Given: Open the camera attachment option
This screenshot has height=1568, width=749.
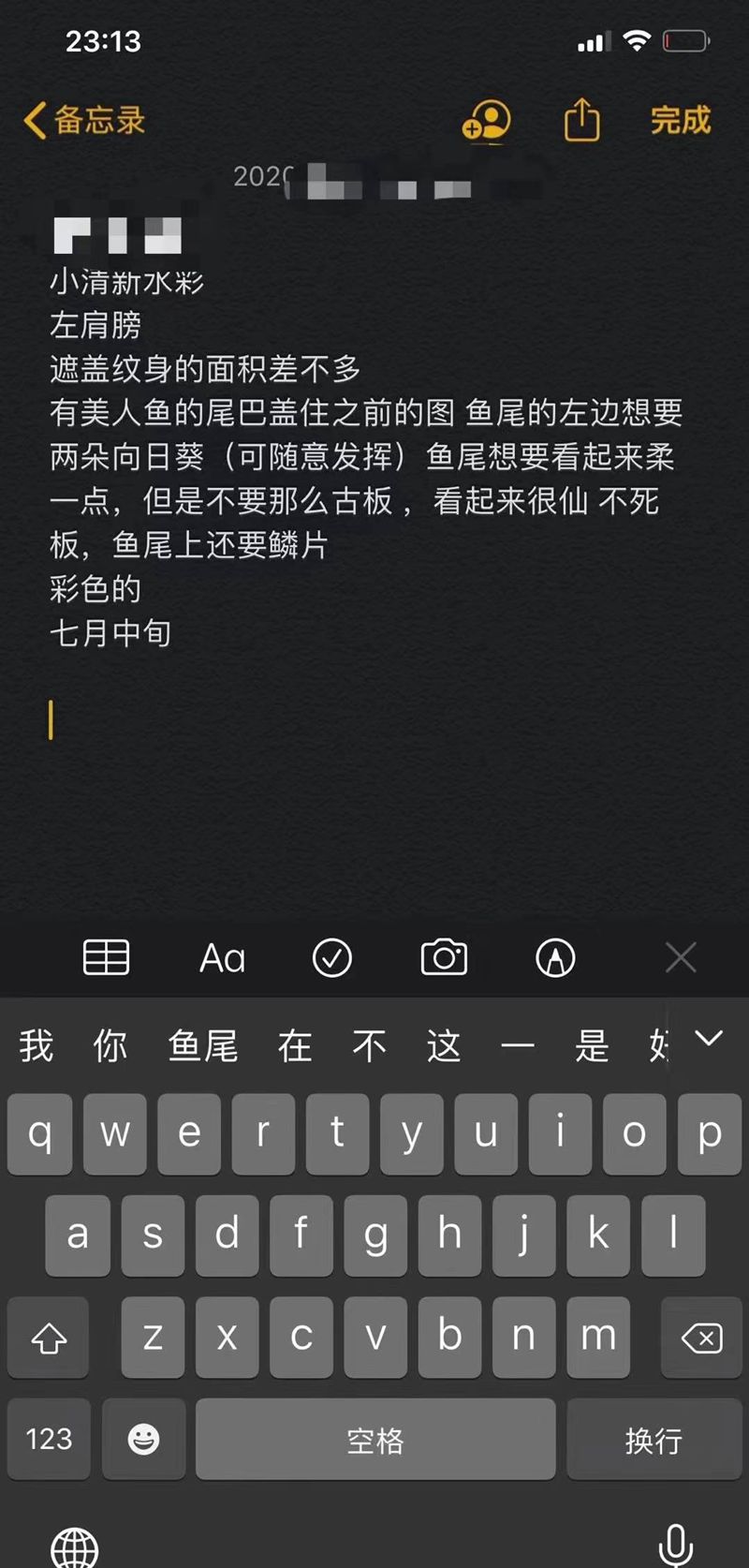Looking at the screenshot, I should click(444, 958).
